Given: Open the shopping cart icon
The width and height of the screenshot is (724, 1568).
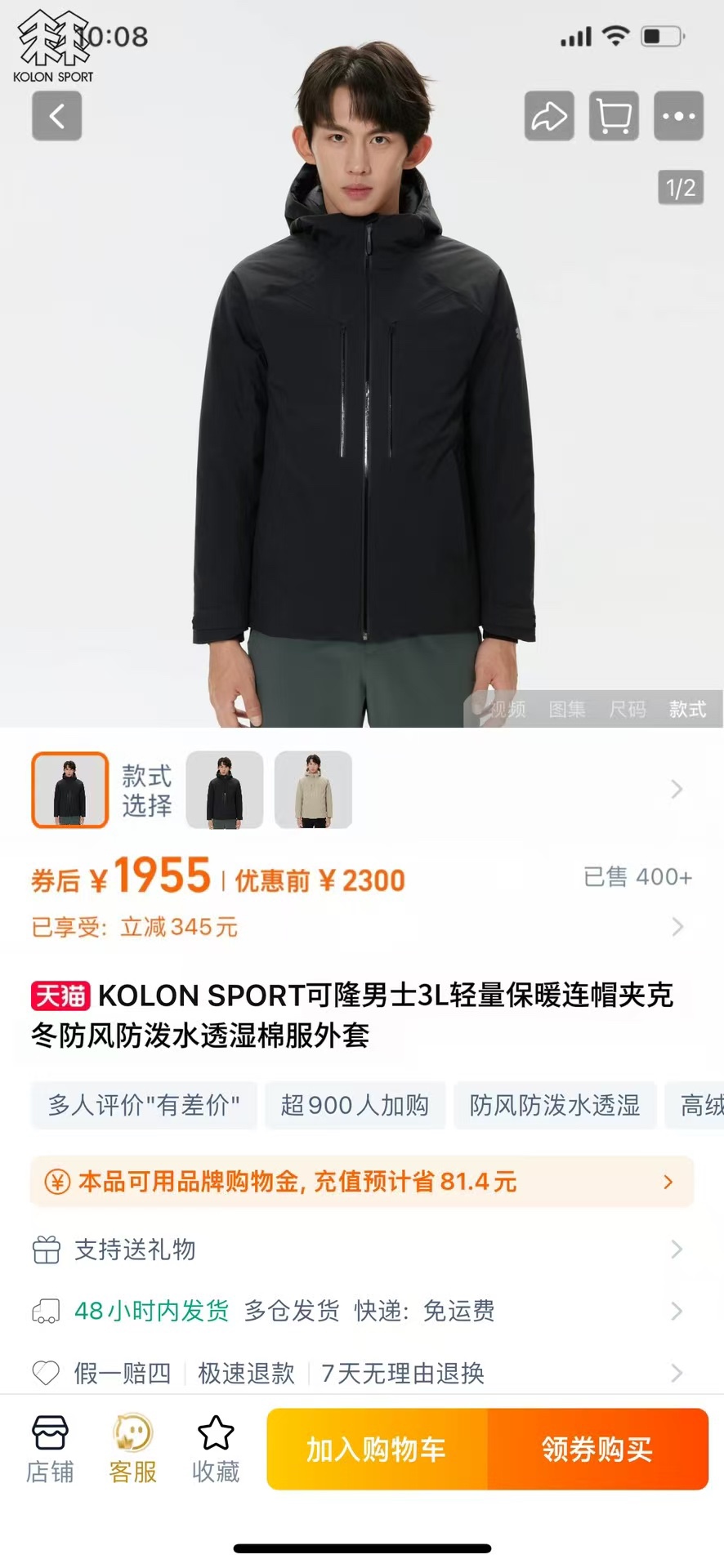Looking at the screenshot, I should click(614, 116).
